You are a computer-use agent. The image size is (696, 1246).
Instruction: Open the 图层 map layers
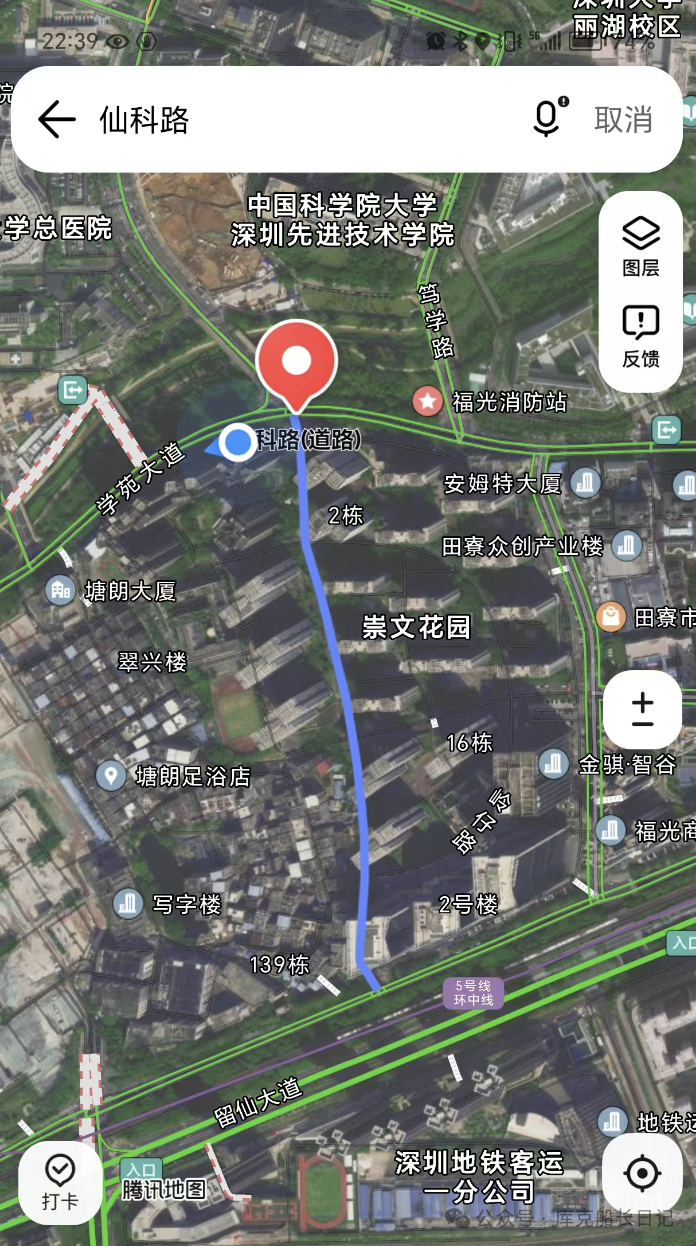click(641, 244)
